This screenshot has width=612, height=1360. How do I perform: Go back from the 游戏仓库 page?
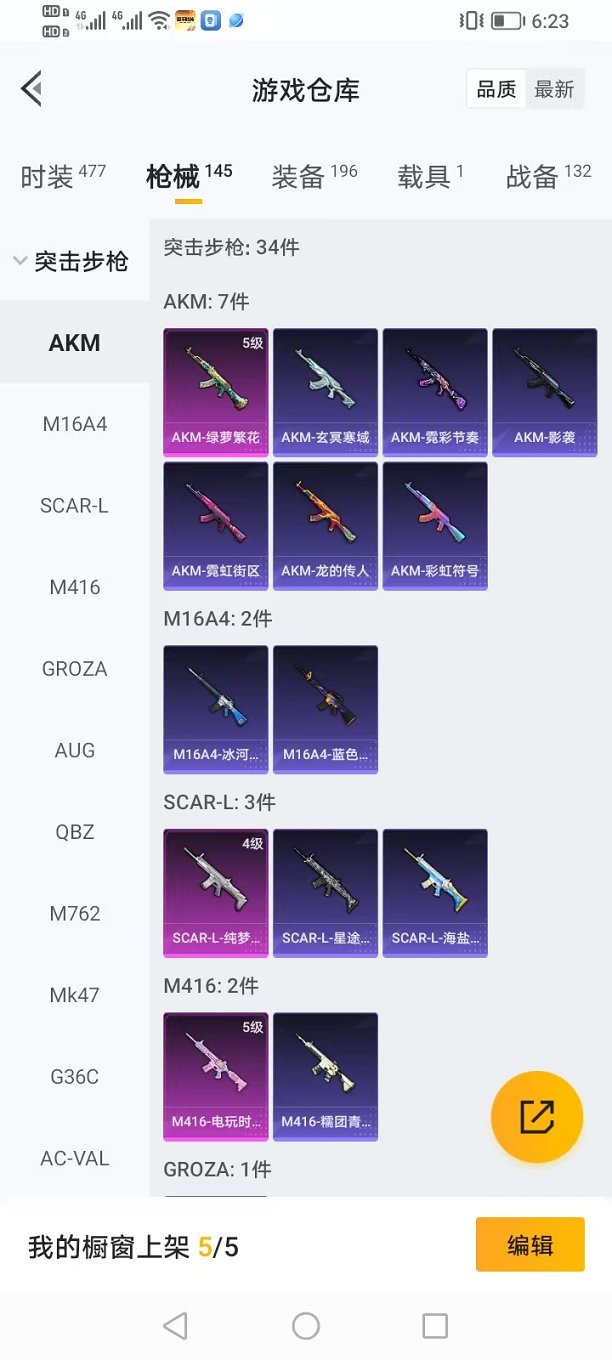(32, 89)
